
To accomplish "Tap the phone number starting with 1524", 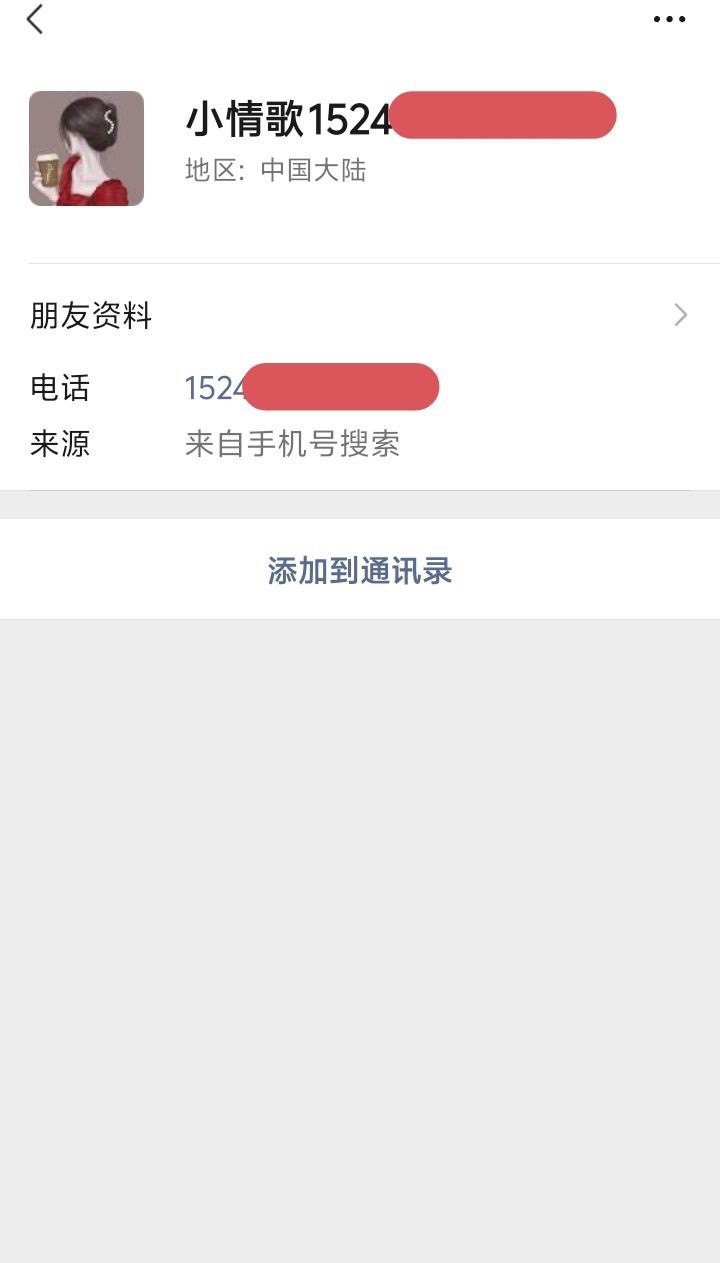I will pyautogui.click(x=310, y=388).
